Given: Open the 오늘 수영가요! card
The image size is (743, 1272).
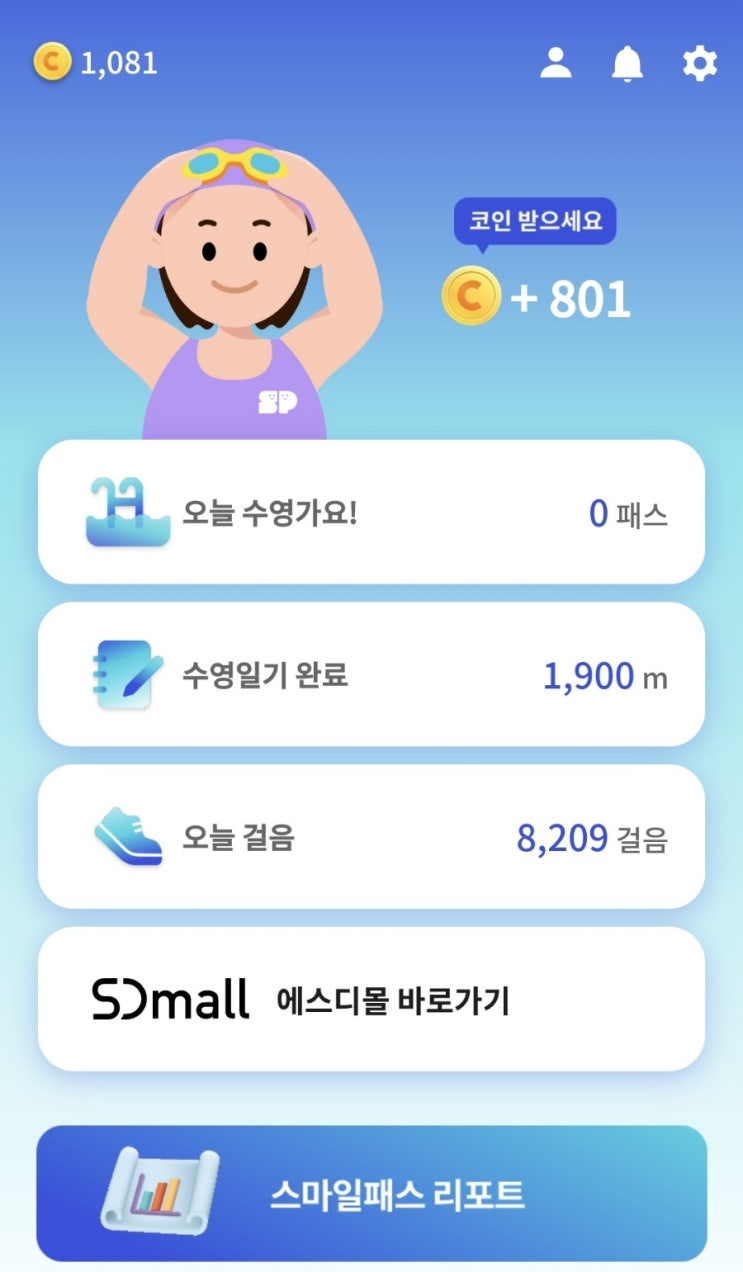Looking at the screenshot, I should tap(371, 512).
